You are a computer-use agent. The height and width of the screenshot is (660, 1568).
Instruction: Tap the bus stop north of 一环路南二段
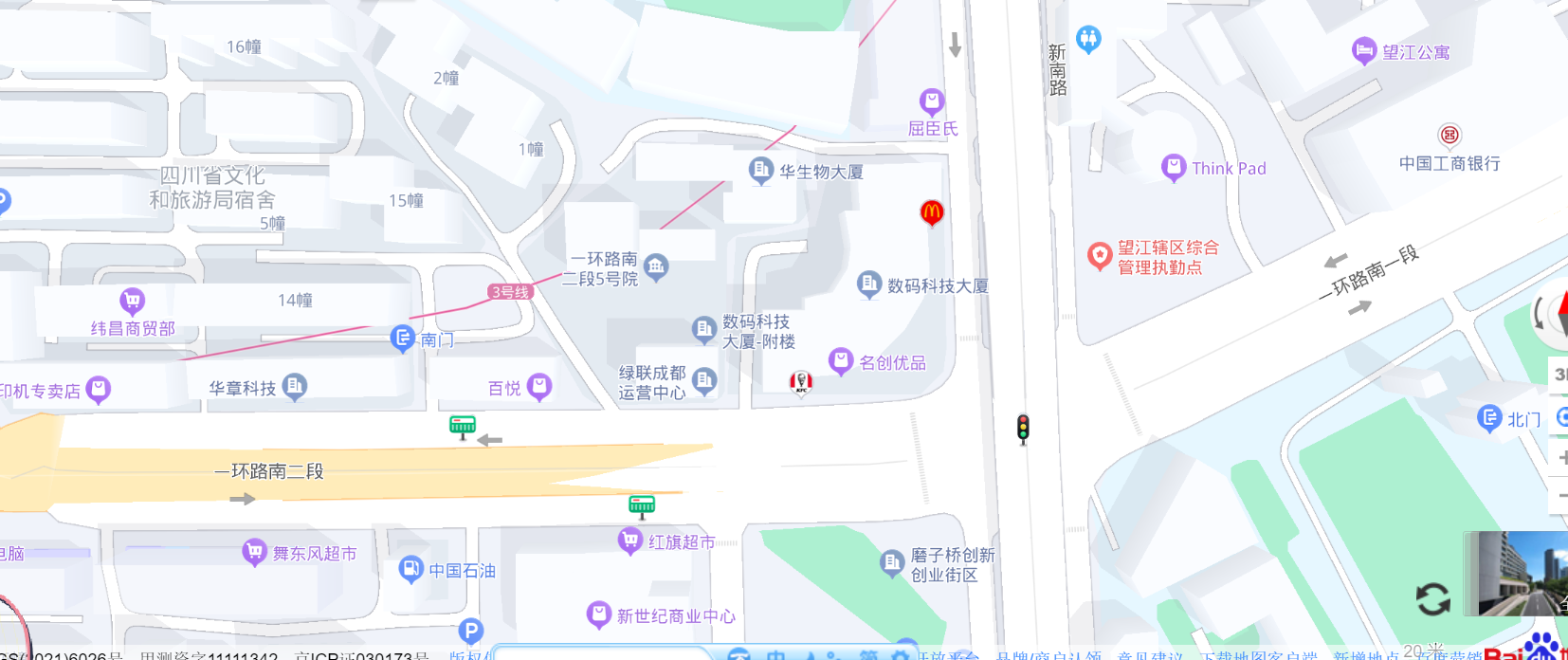pyautogui.click(x=463, y=426)
